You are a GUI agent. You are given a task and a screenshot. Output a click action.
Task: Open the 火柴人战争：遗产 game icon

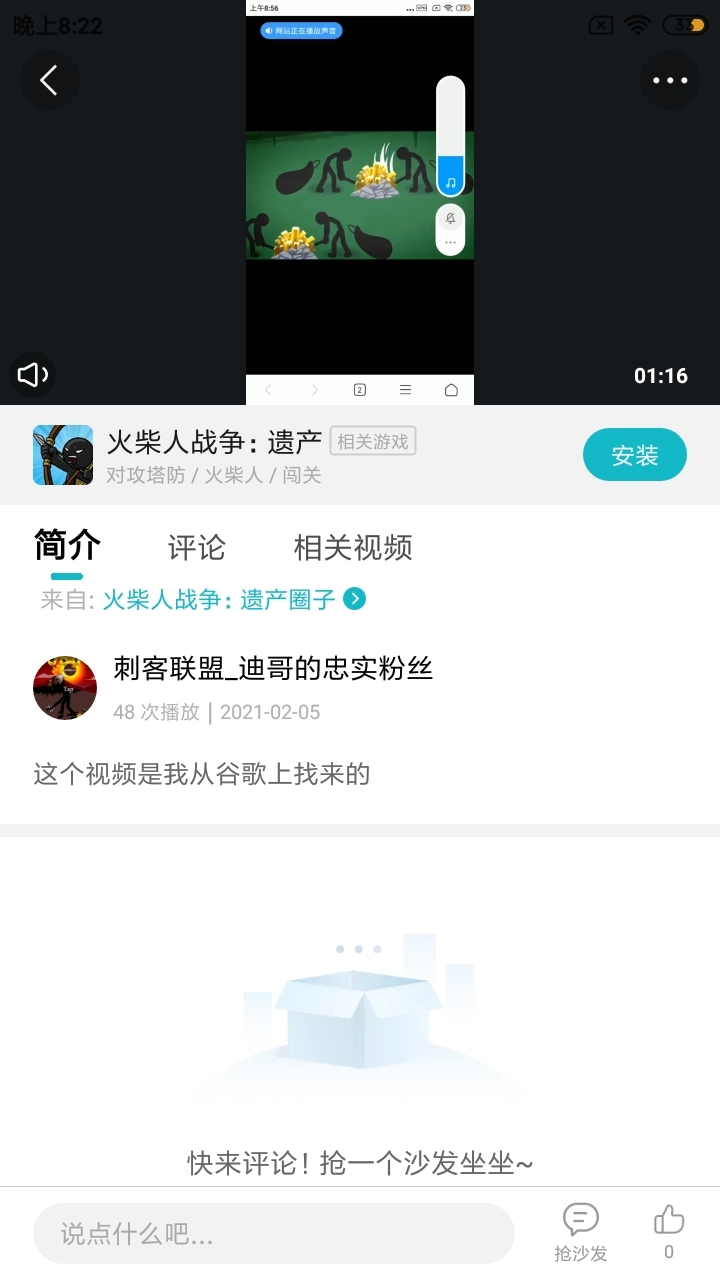pos(63,455)
